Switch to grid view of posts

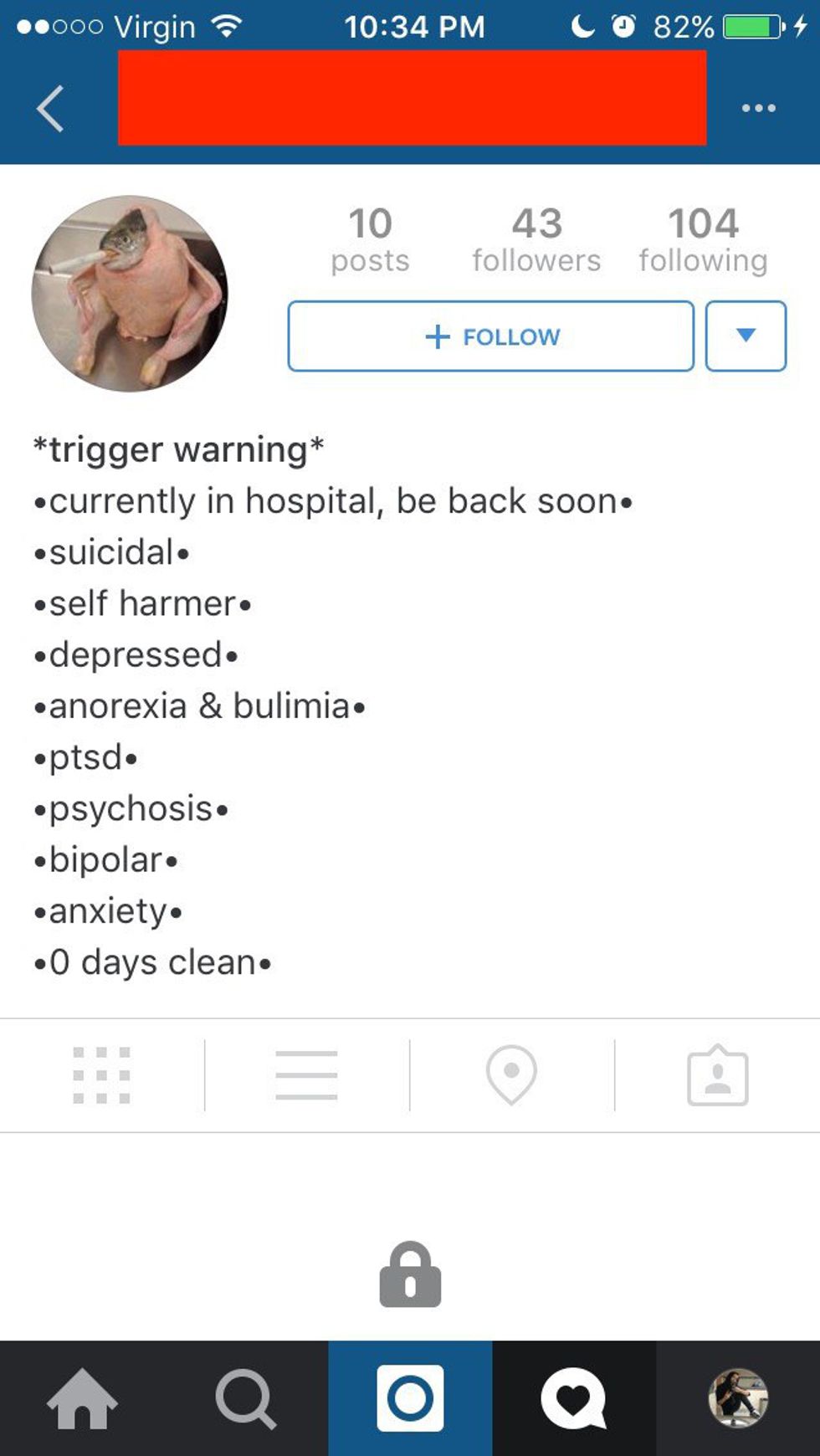(101, 1075)
